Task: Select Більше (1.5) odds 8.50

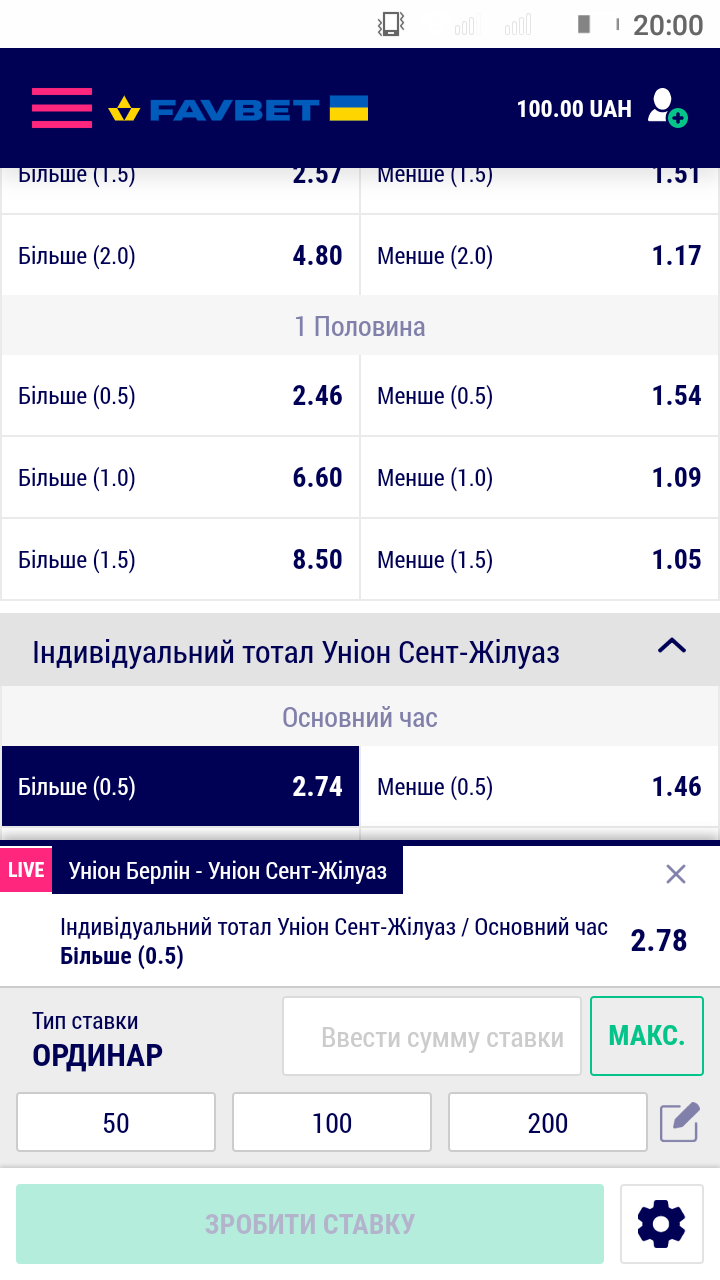Action: 180,559
